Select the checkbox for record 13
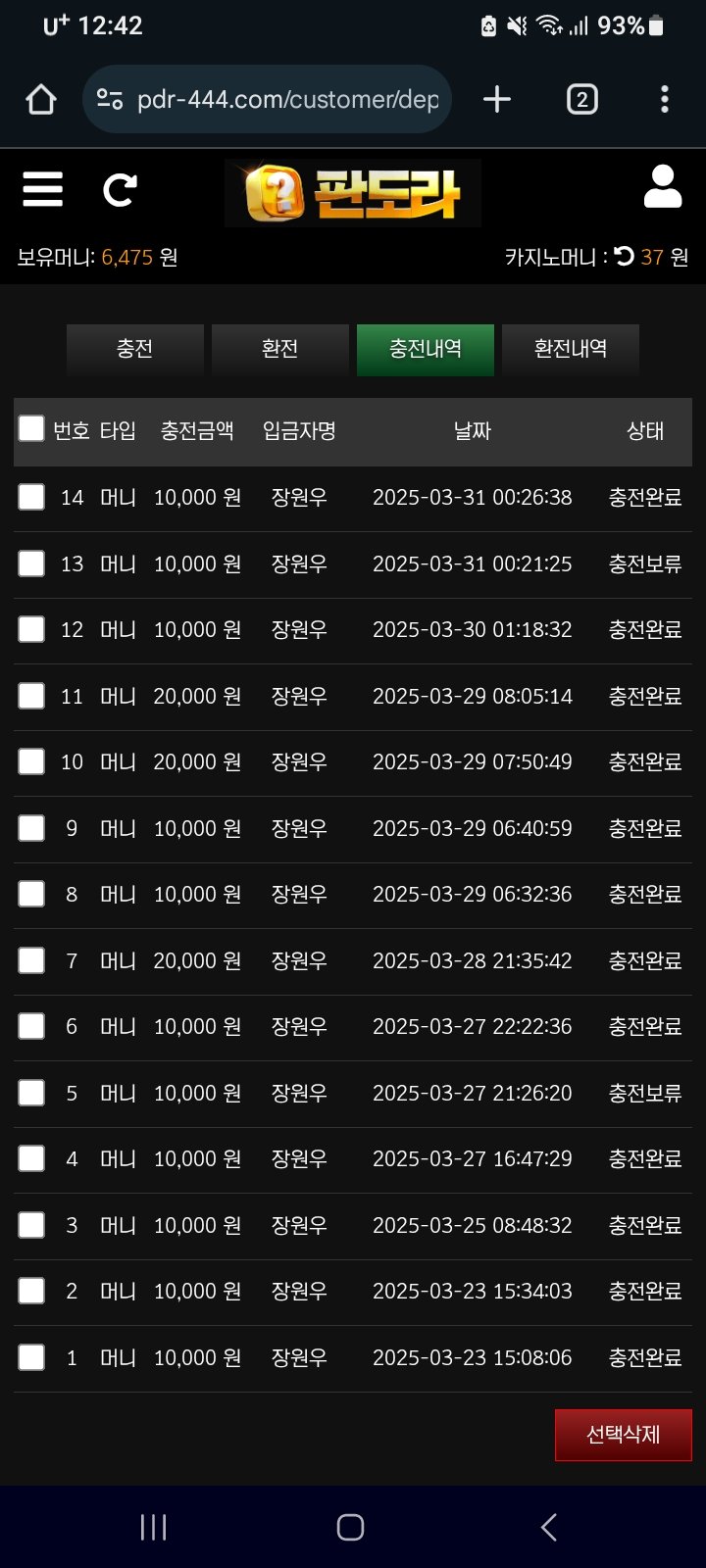The width and height of the screenshot is (706, 1568). coord(31,563)
